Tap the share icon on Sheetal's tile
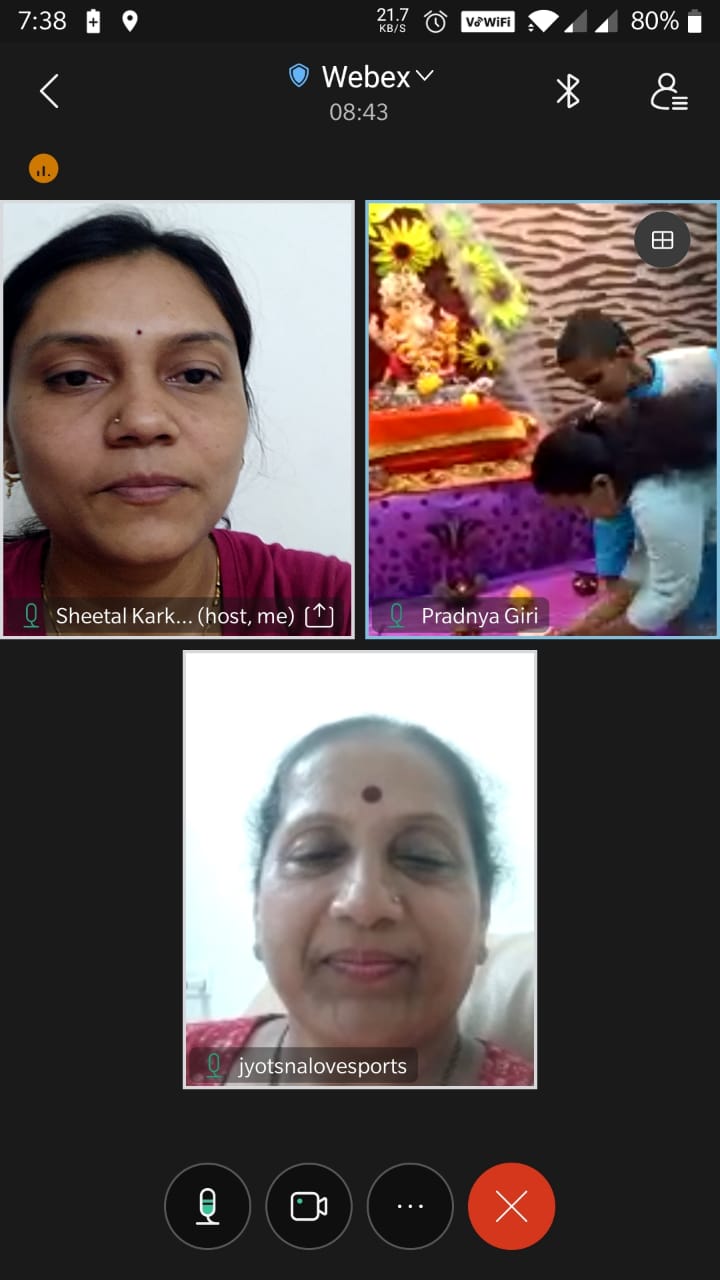This screenshot has height=1280, width=720. tap(318, 615)
